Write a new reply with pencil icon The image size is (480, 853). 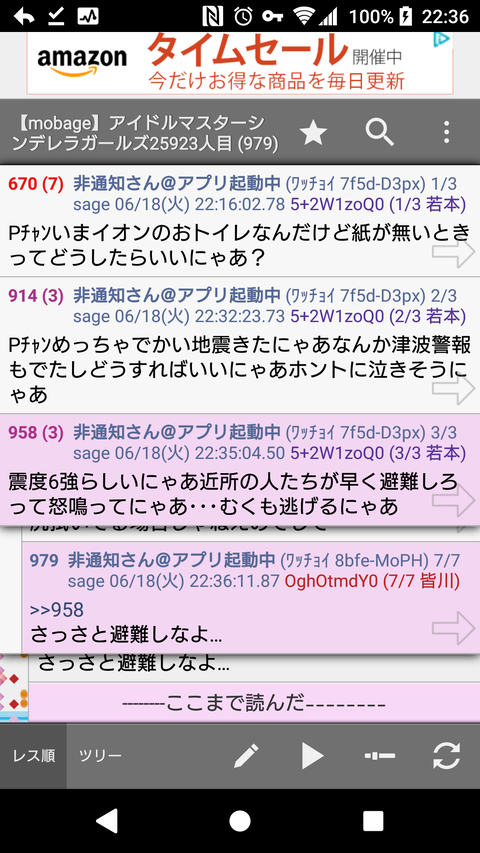point(246,756)
